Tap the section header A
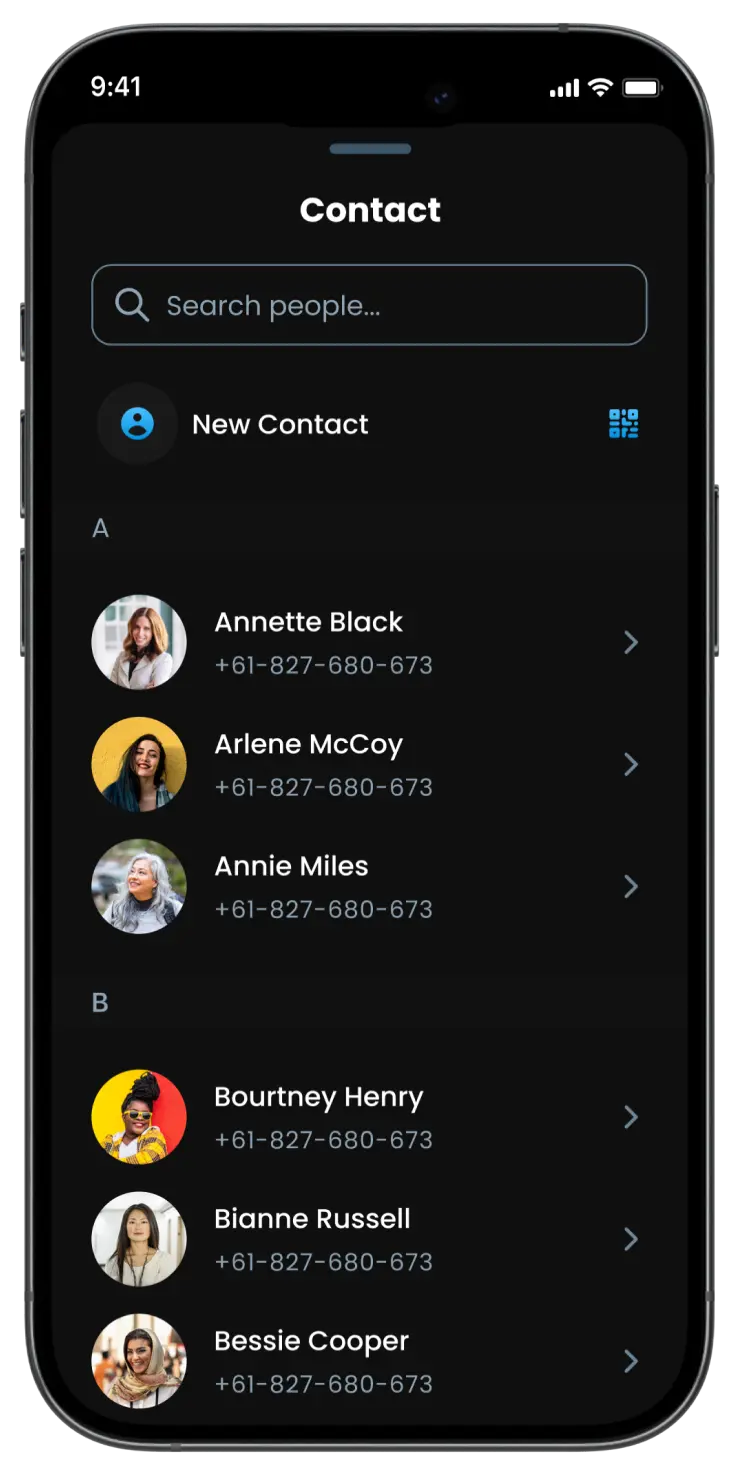The height and width of the screenshot is (1476, 740). coord(100,529)
